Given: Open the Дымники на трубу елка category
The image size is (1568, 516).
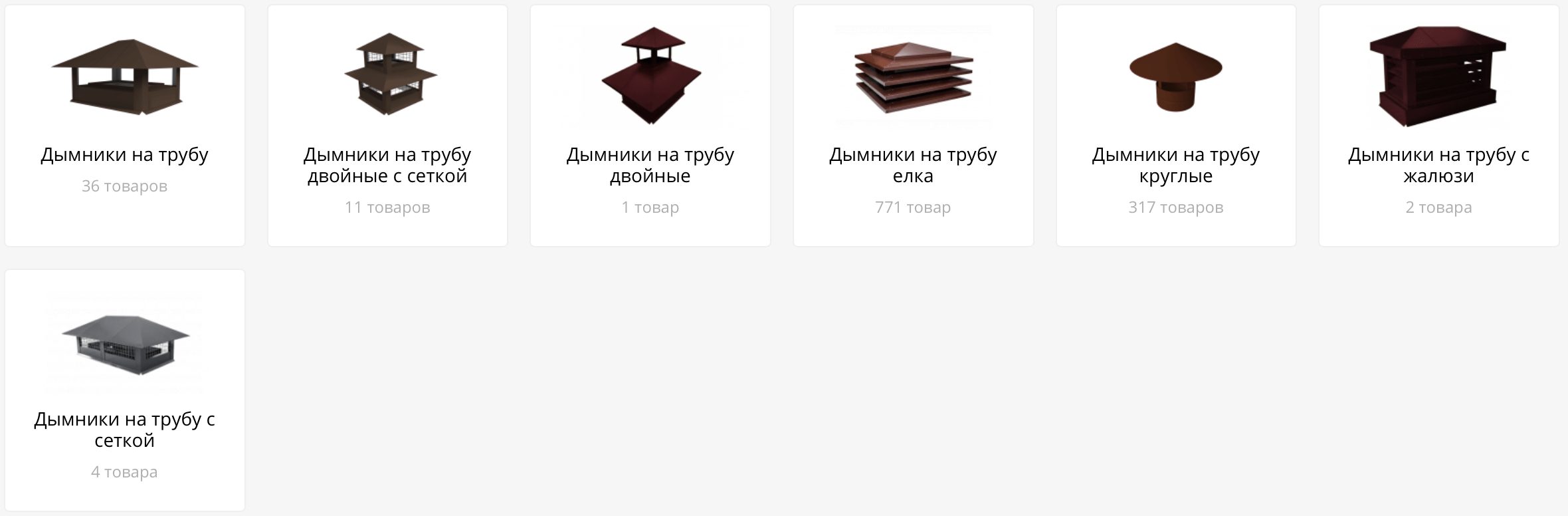Looking at the screenshot, I should tap(913, 165).
